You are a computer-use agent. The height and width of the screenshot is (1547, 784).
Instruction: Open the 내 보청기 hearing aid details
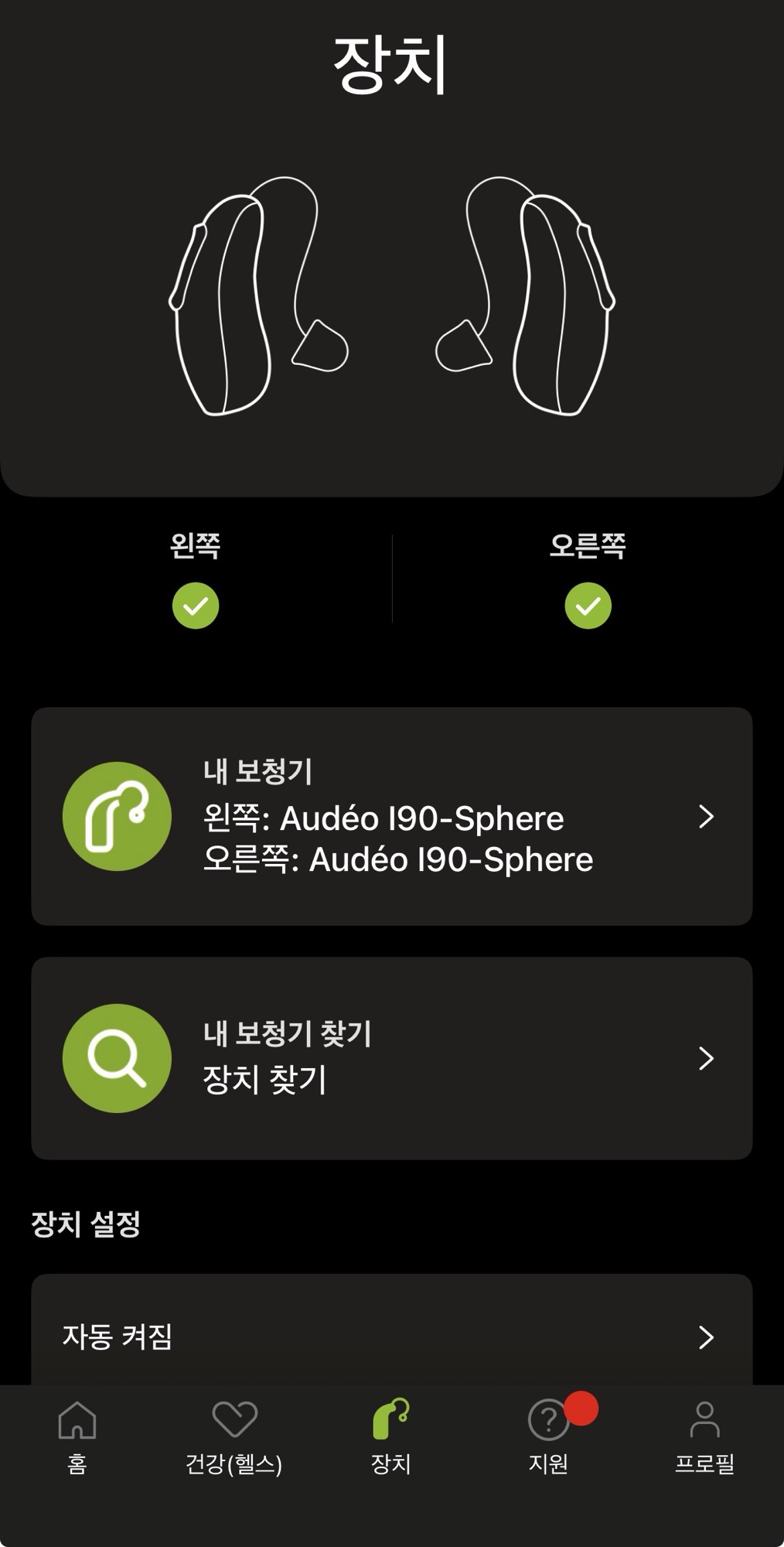click(x=391, y=816)
